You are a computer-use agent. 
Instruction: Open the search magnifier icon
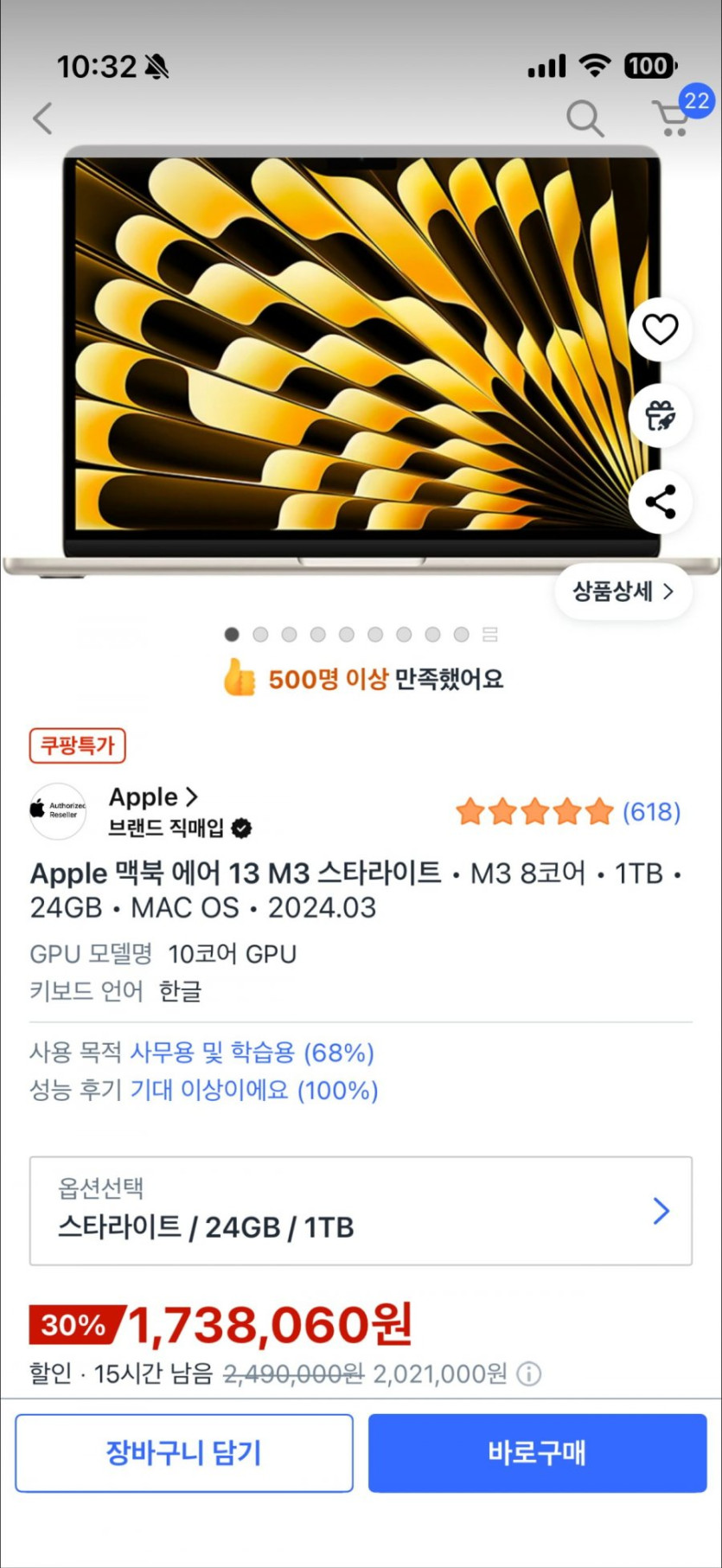[x=585, y=118]
